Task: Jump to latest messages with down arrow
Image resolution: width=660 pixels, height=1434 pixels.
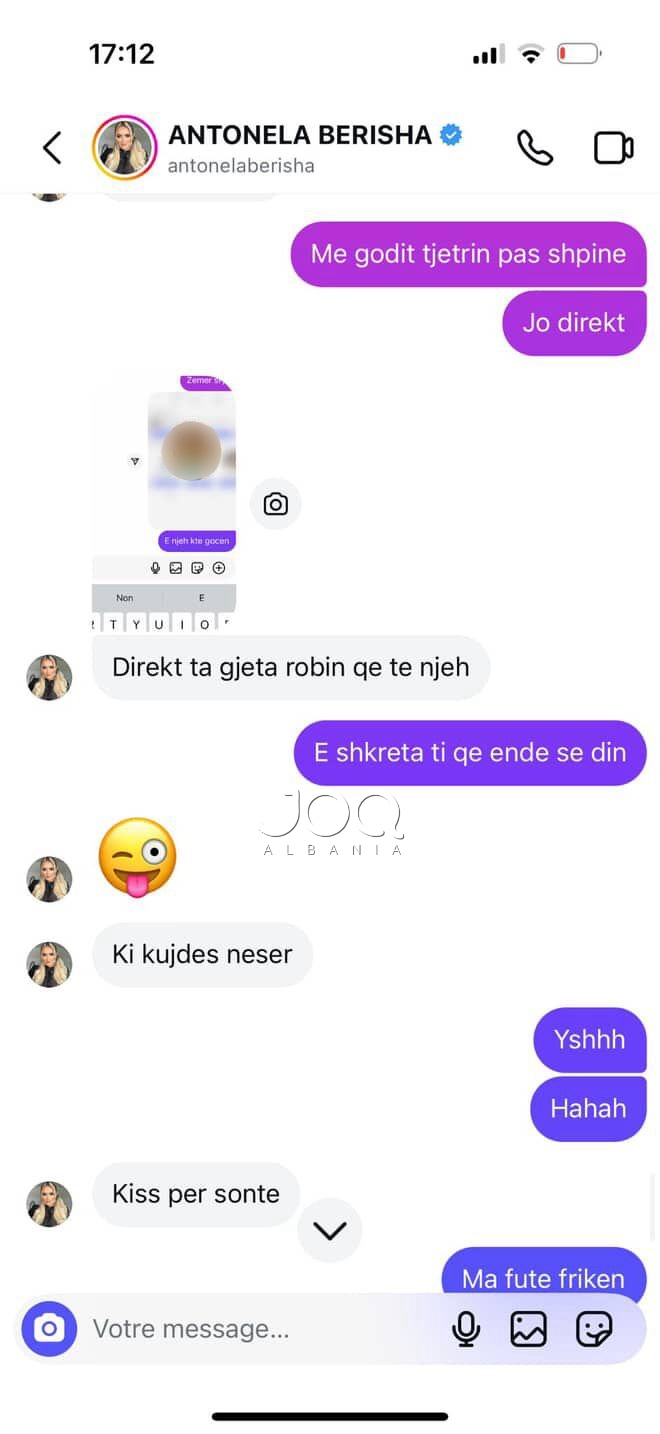Action: point(329,1230)
